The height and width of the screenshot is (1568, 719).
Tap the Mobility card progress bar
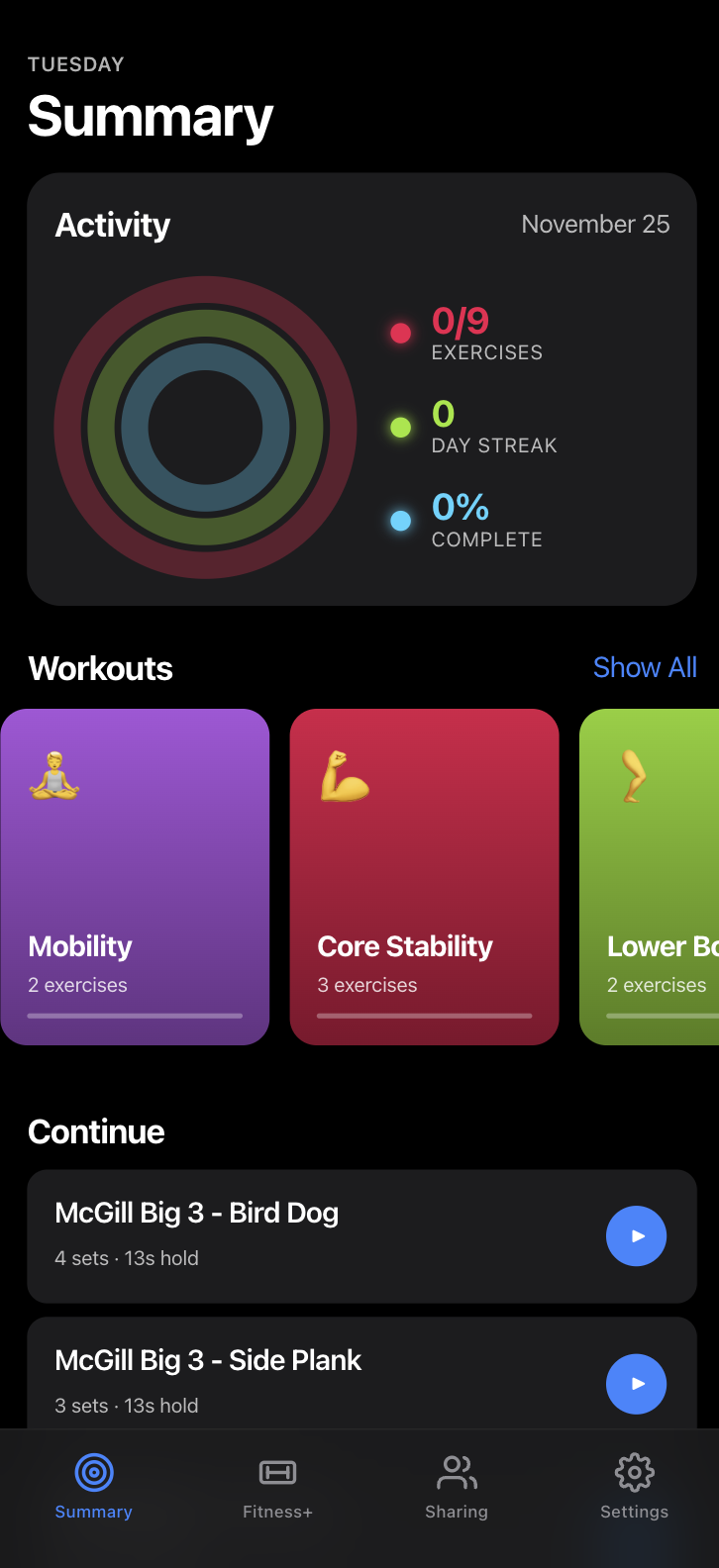(x=135, y=1016)
